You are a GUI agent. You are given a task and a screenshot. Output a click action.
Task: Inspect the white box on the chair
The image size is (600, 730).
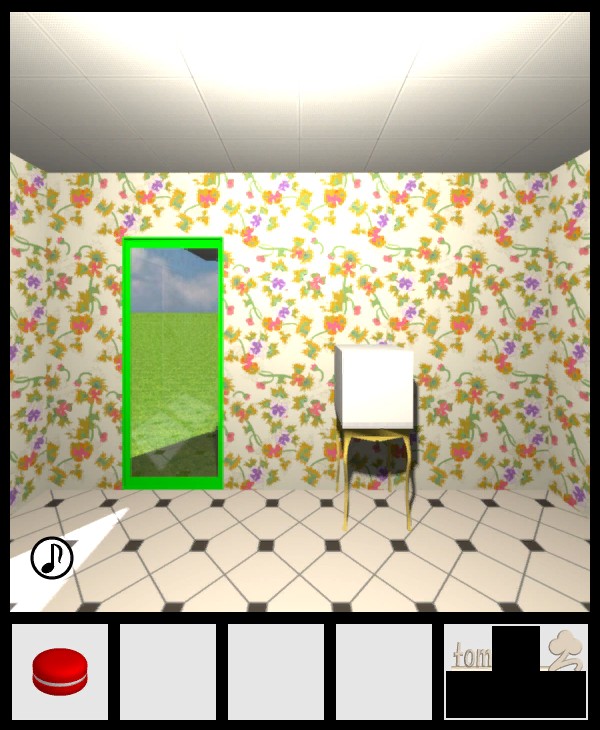pyautogui.click(x=375, y=387)
